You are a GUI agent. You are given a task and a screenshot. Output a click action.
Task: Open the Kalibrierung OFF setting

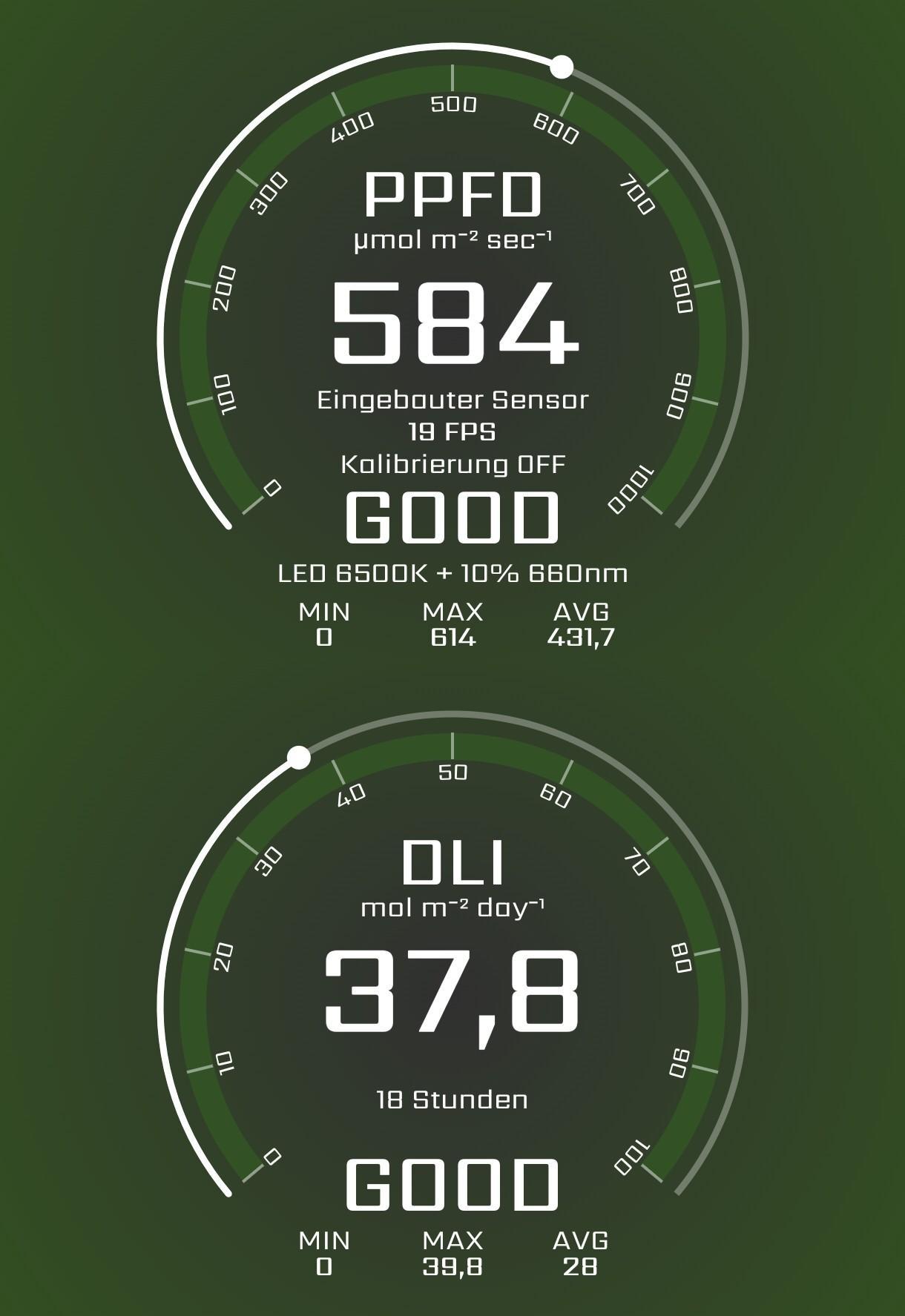coord(452,464)
